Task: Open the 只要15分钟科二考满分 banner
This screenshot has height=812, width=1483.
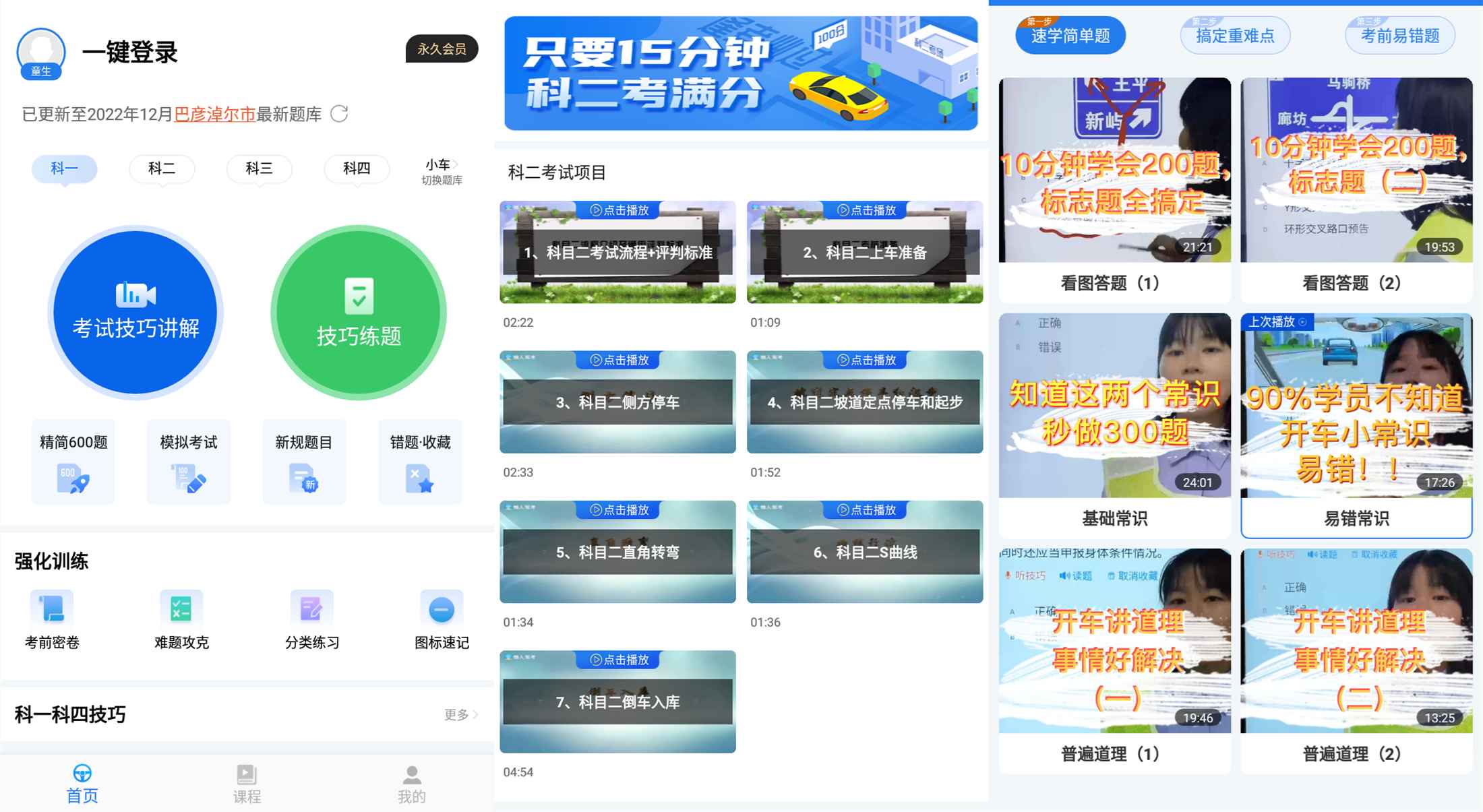Action: 741,73
